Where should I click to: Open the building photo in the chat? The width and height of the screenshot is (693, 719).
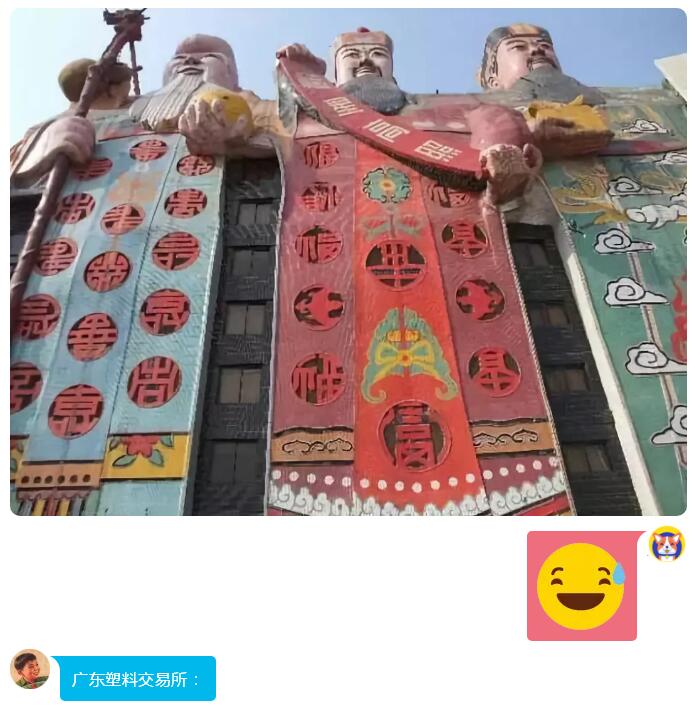[348, 262]
